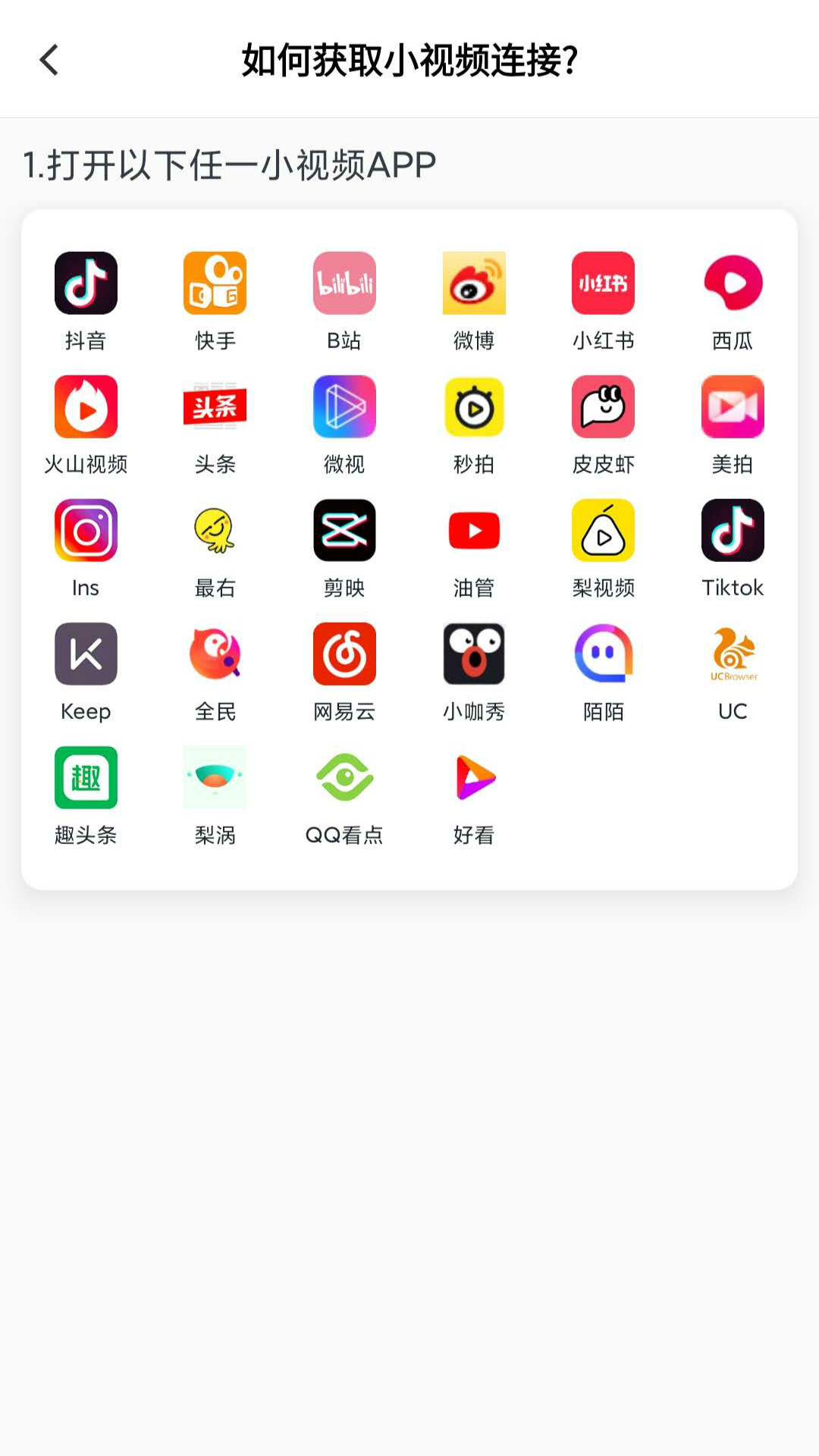This screenshot has height=1456, width=819.
Task: Select the 秒拍 stopwatch icon
Action: pyautogui.click(x=473, y=407)
